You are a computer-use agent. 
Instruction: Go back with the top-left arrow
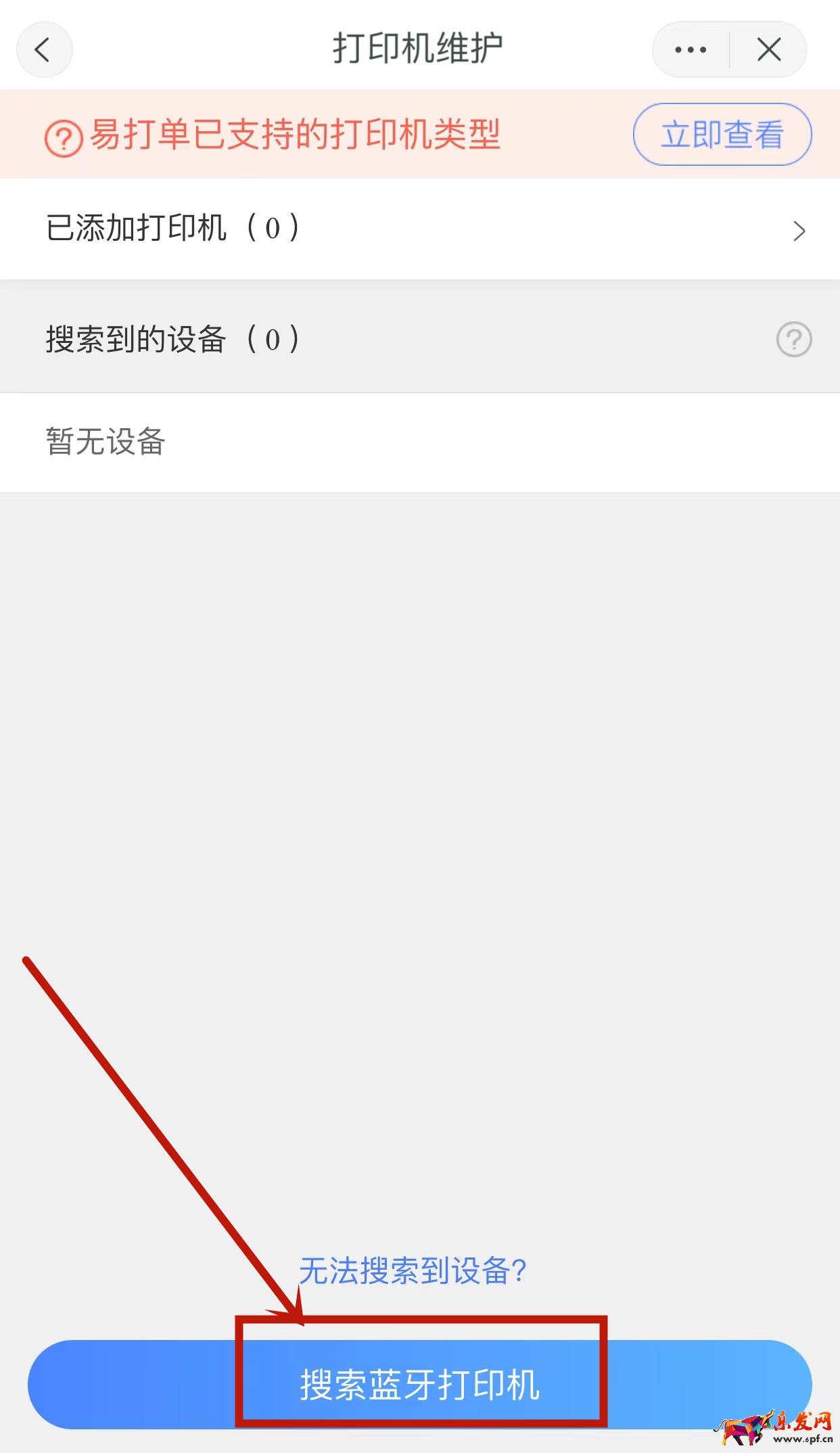point(43,49)
